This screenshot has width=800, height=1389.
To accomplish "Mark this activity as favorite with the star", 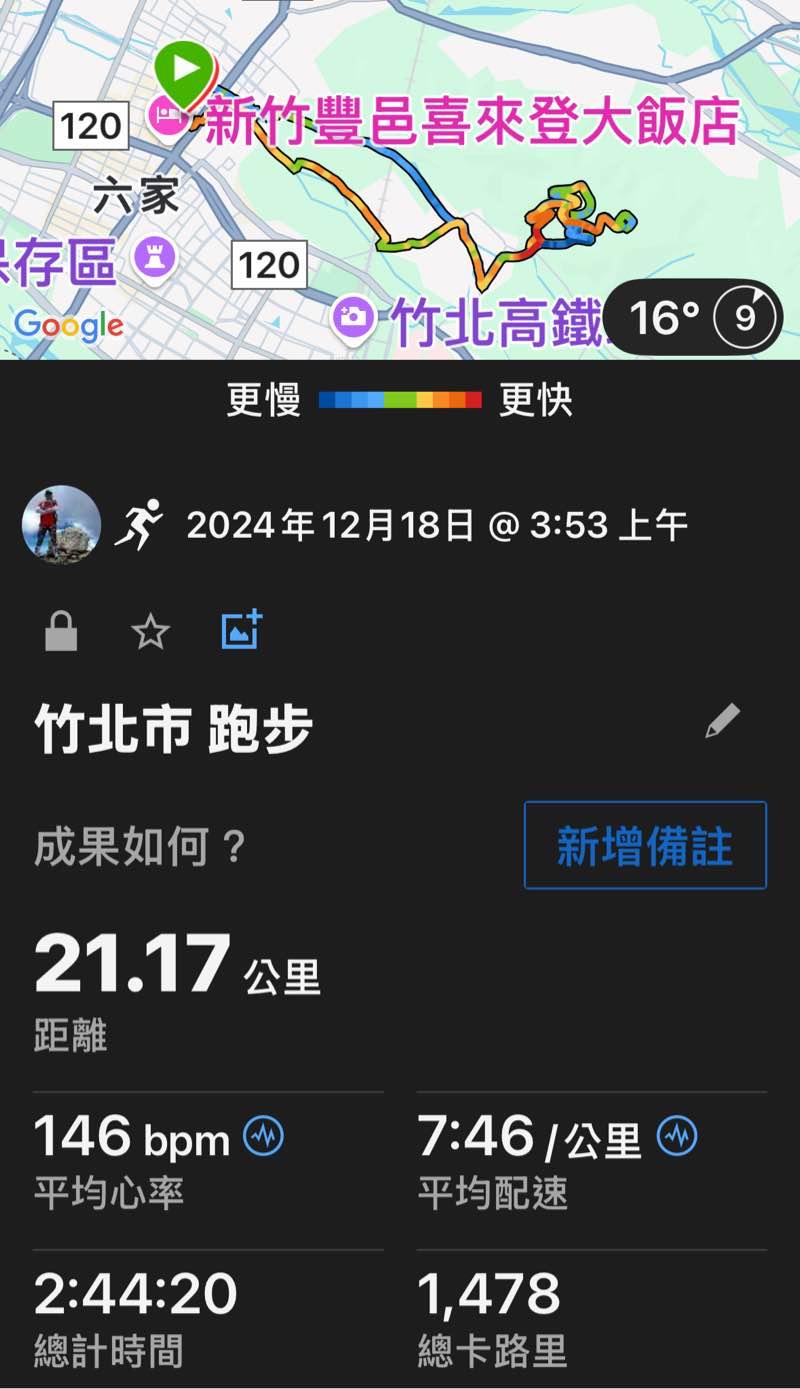I will 151,632.
